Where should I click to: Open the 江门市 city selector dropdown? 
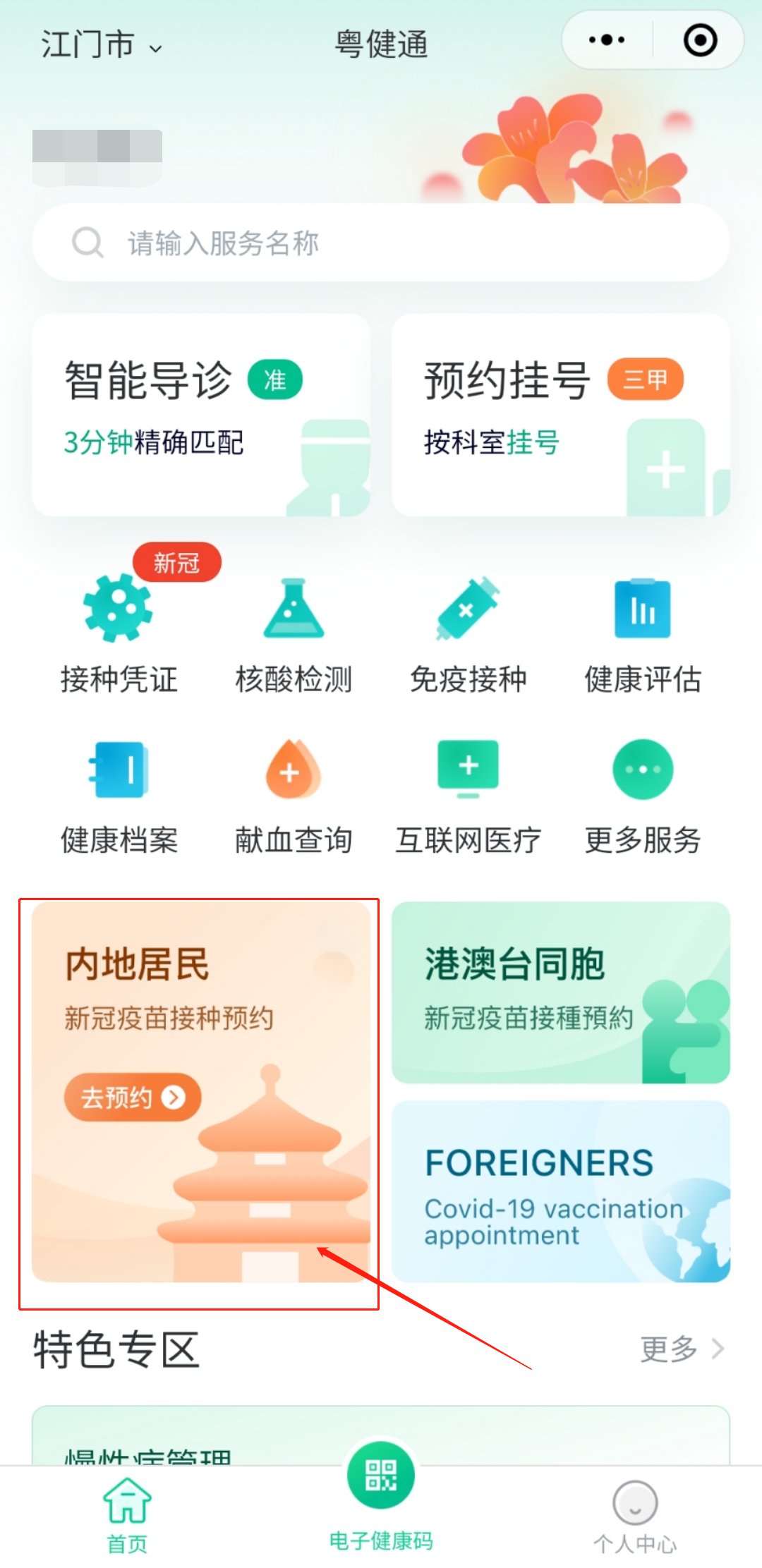[101, 45]
